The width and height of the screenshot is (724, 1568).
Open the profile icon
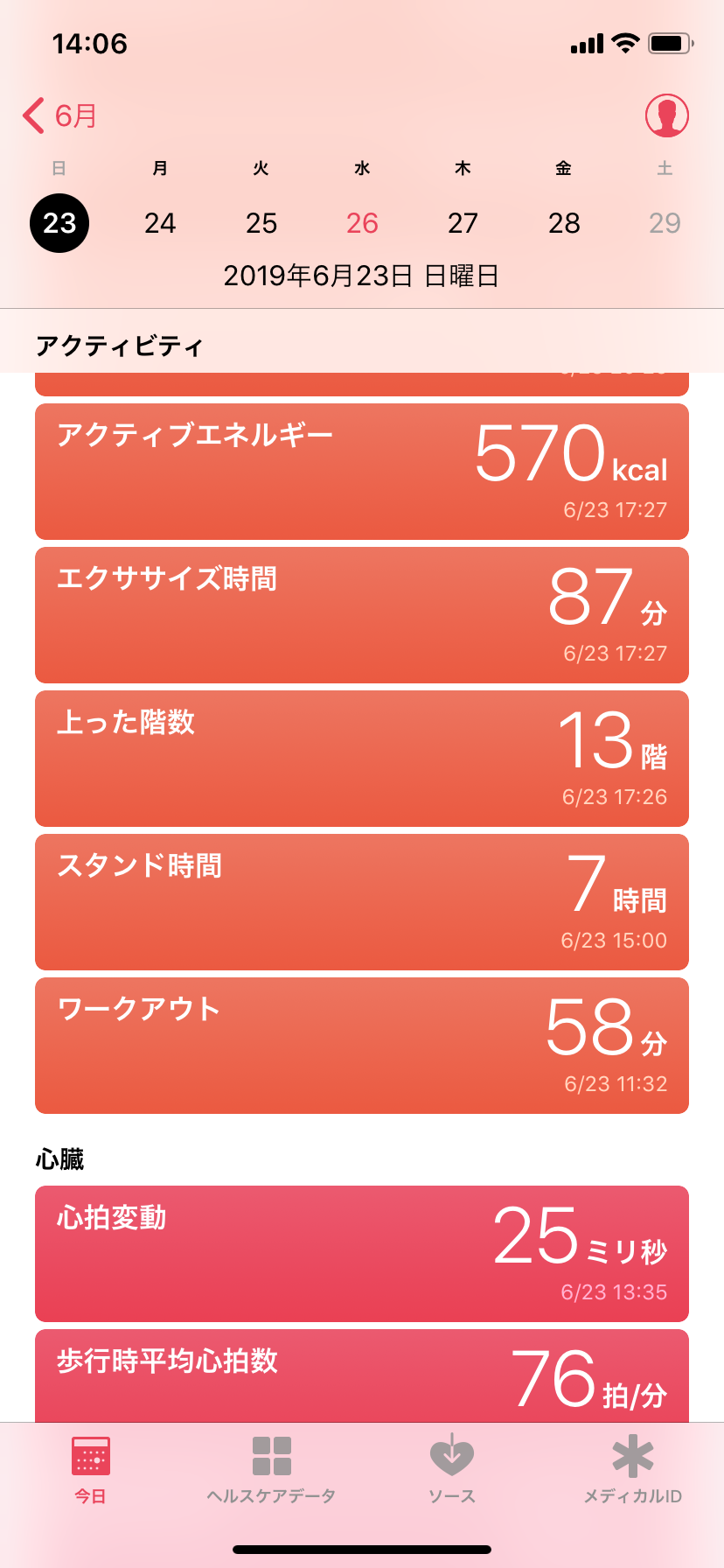pos(667,115)
